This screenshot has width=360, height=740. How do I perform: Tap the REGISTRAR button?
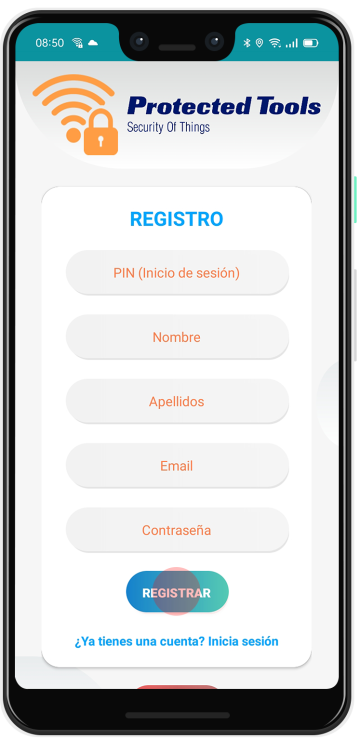177,592
